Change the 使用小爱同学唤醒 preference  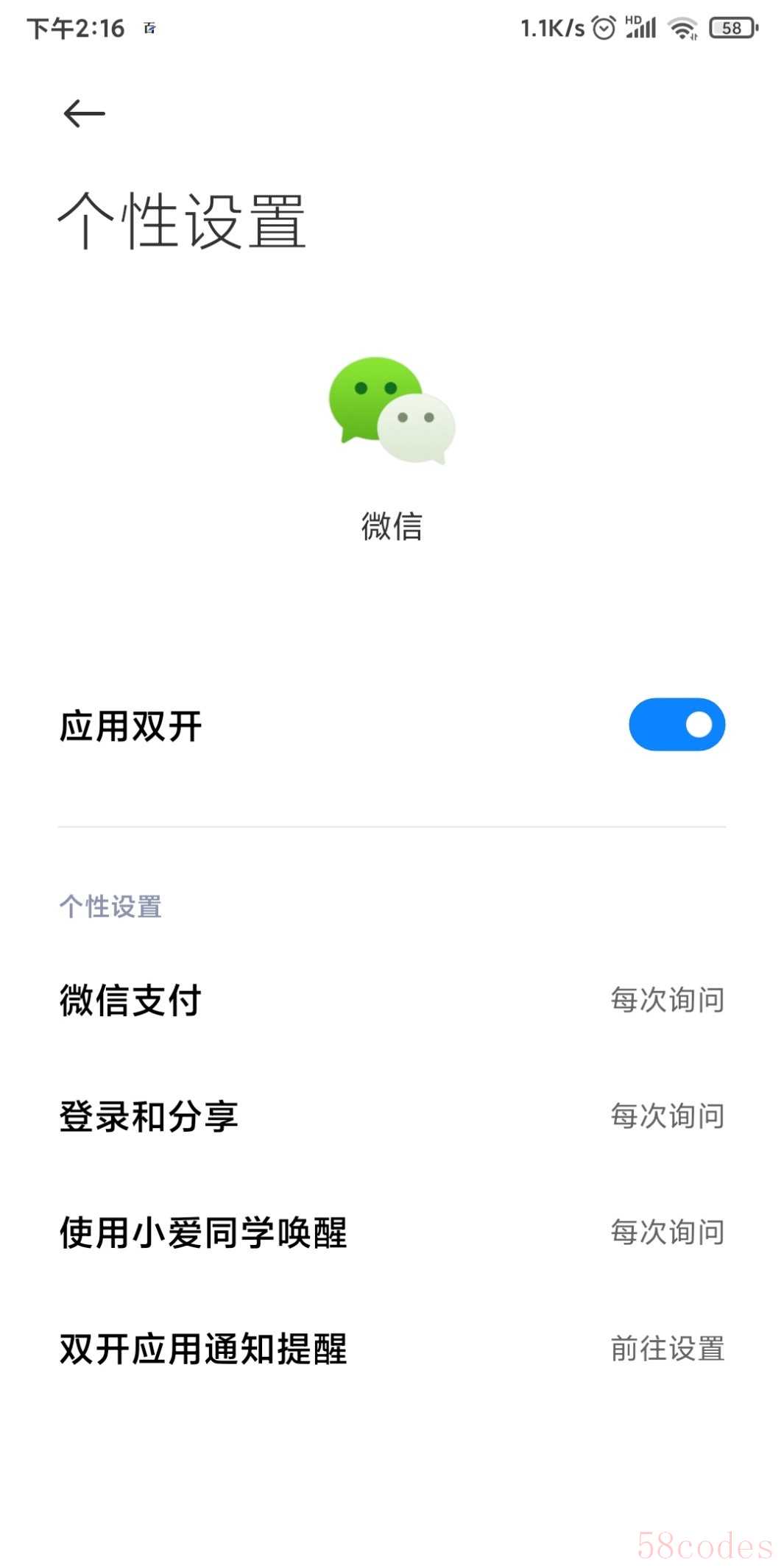click(392, 1232)
